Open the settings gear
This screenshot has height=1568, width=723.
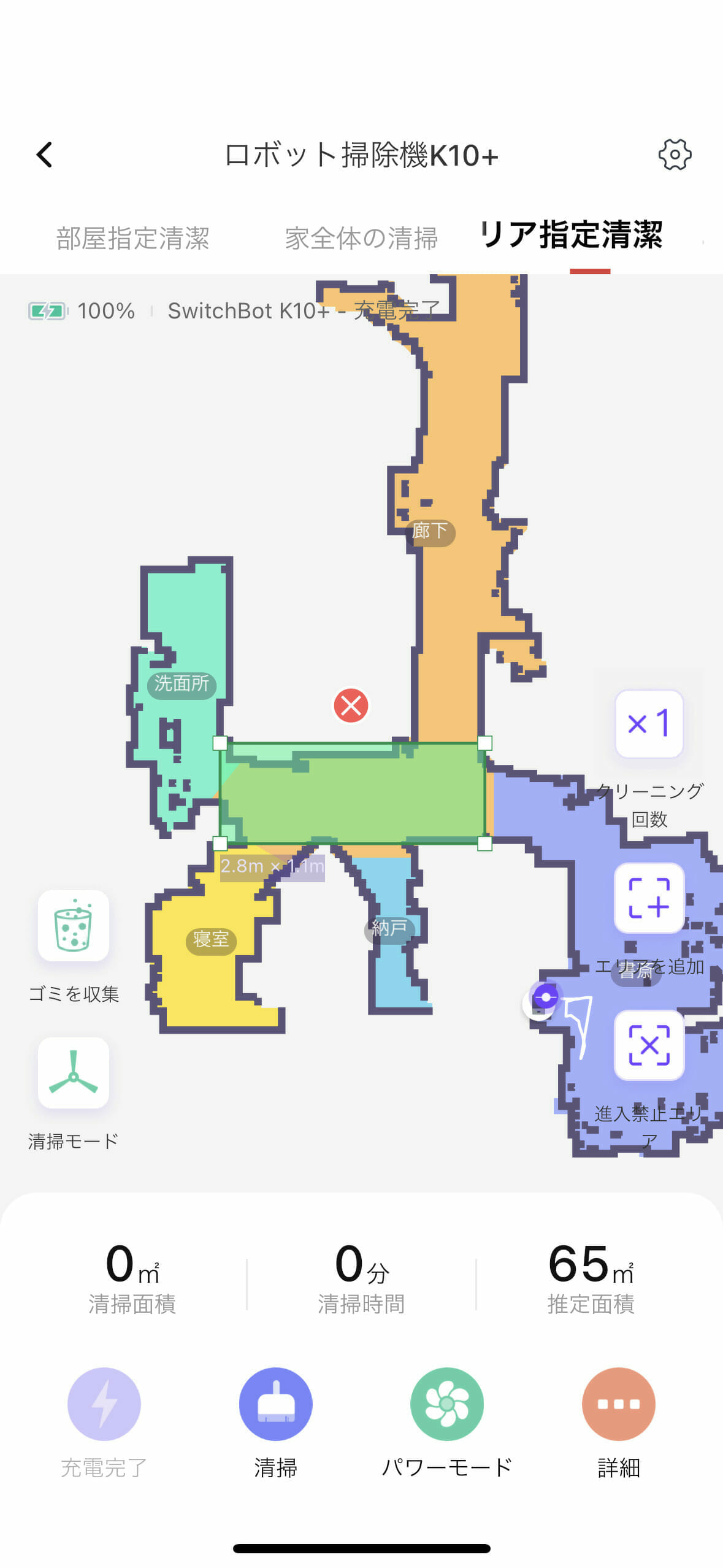tap(675, 155)
